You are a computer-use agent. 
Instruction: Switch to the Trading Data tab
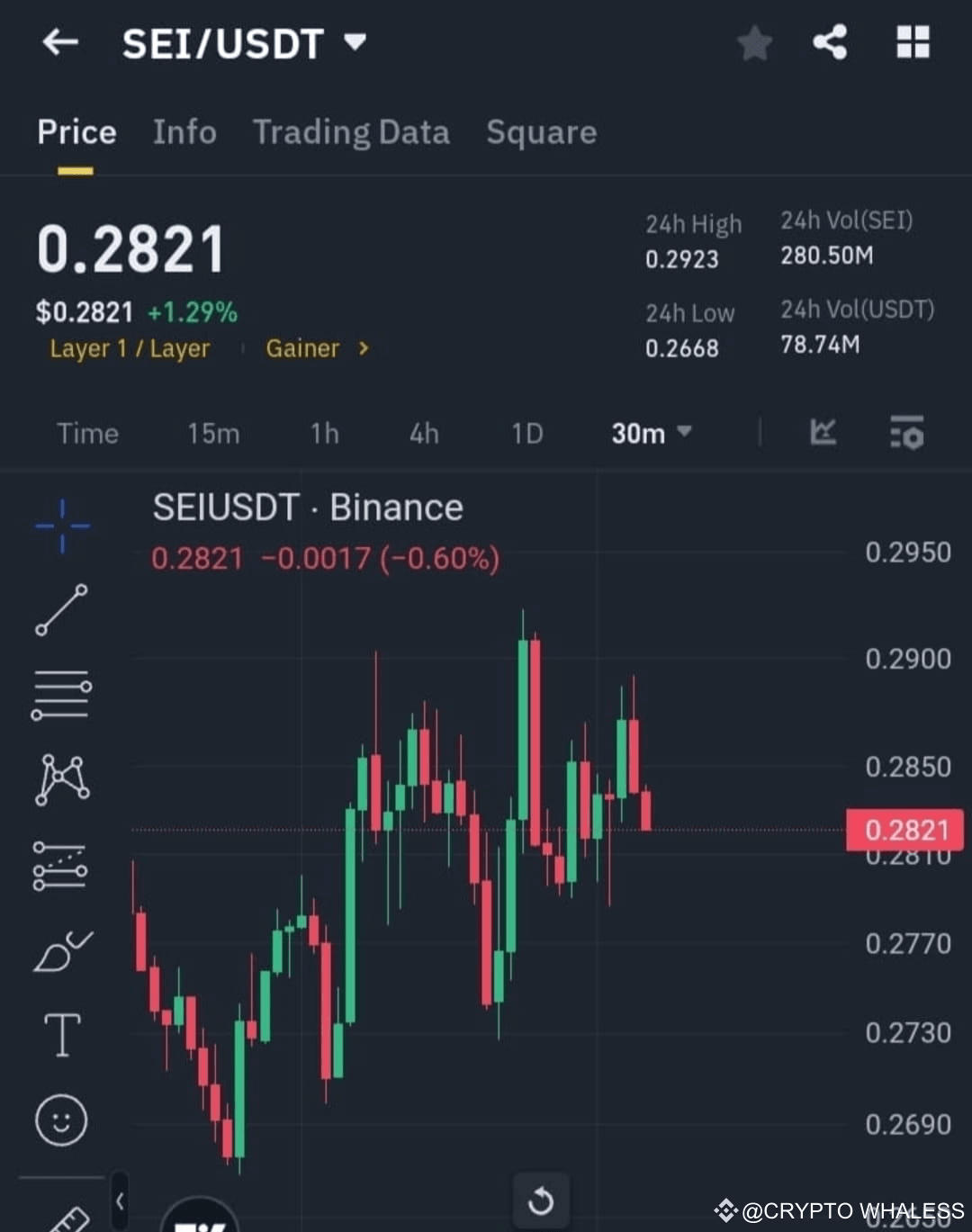point(351,132)
